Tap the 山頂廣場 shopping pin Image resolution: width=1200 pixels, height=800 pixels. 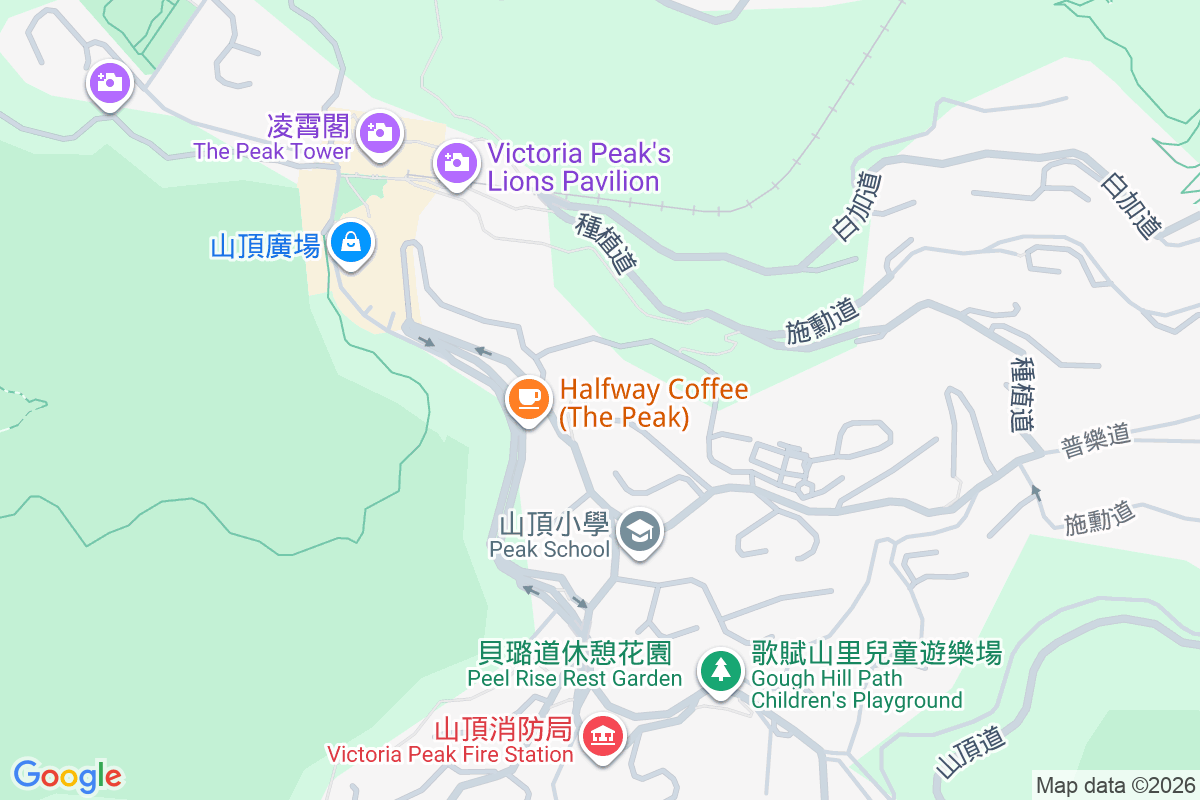point(351,242)
